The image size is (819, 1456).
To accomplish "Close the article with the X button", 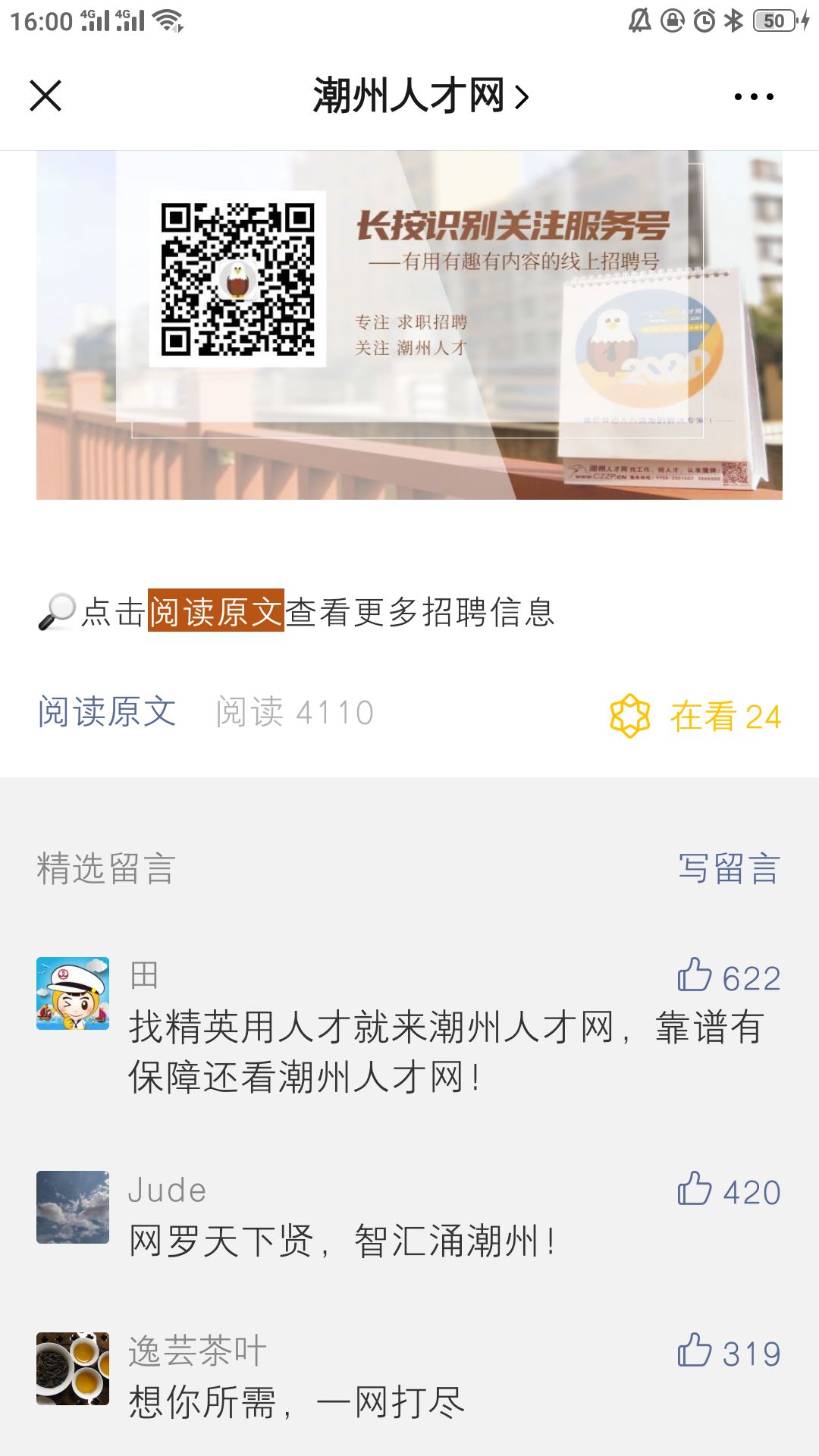I will click(x=45, y=96).
